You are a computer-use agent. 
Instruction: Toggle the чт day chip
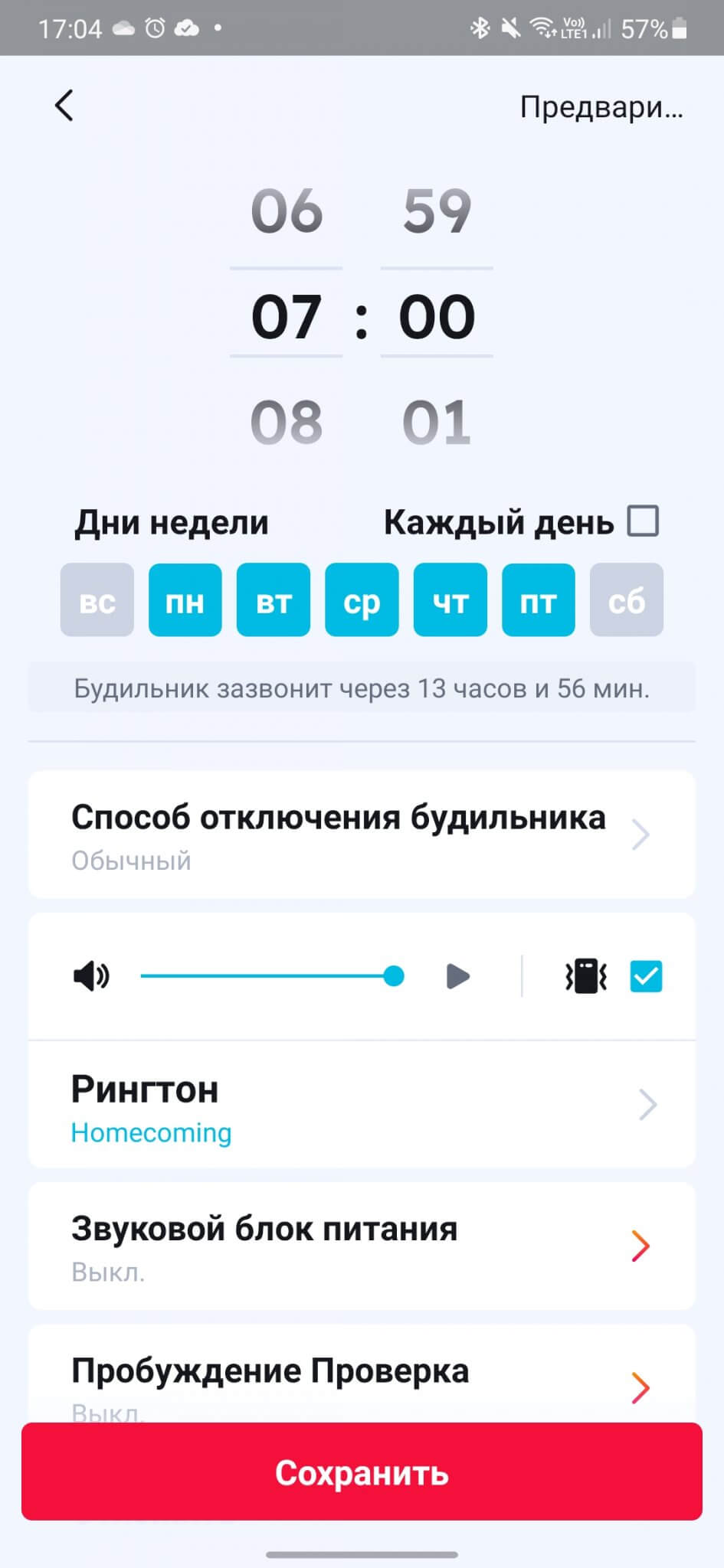point(450,600)
